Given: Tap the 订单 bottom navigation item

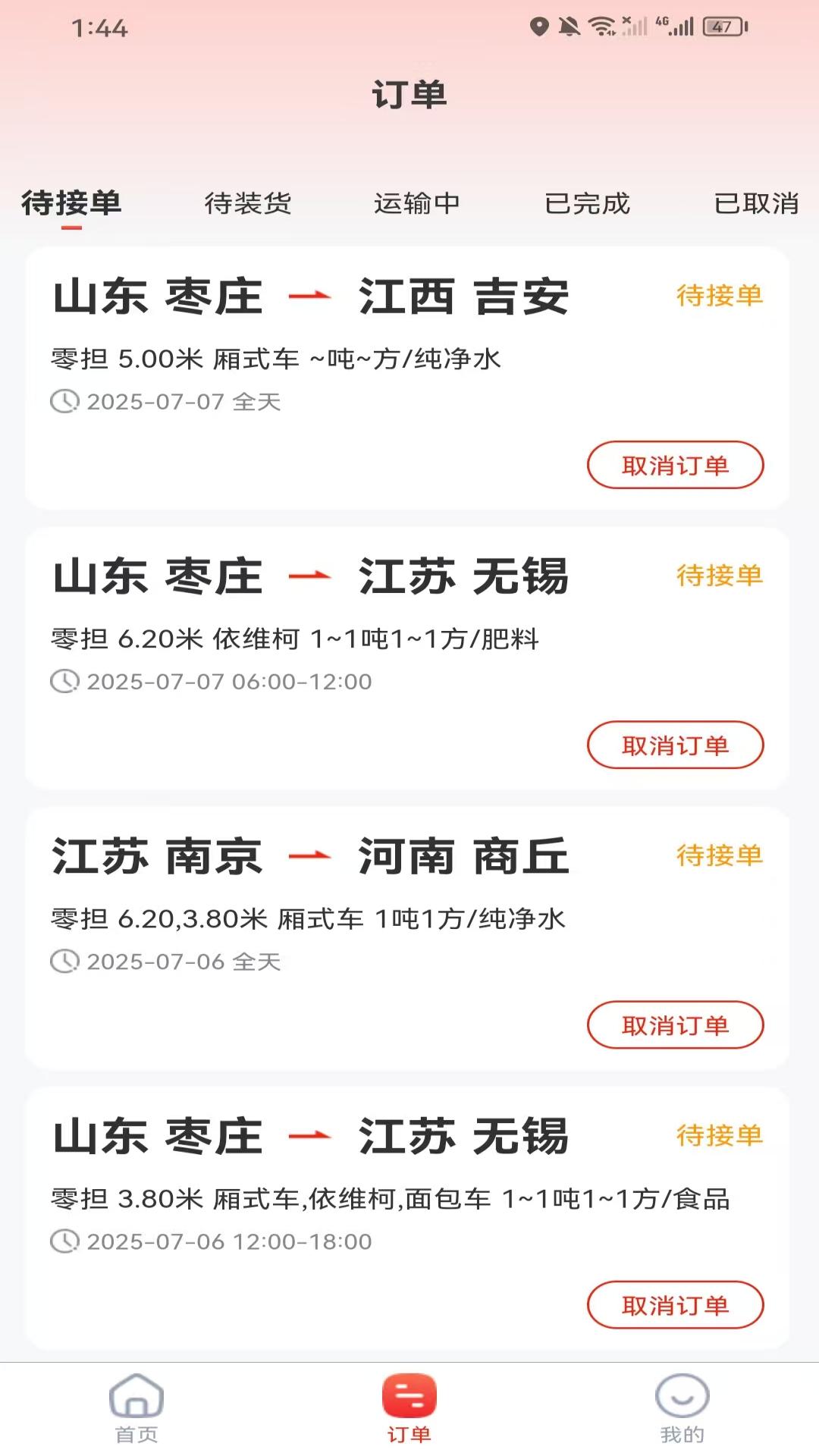Looking at the screenshot, I should click(409, 1408).
